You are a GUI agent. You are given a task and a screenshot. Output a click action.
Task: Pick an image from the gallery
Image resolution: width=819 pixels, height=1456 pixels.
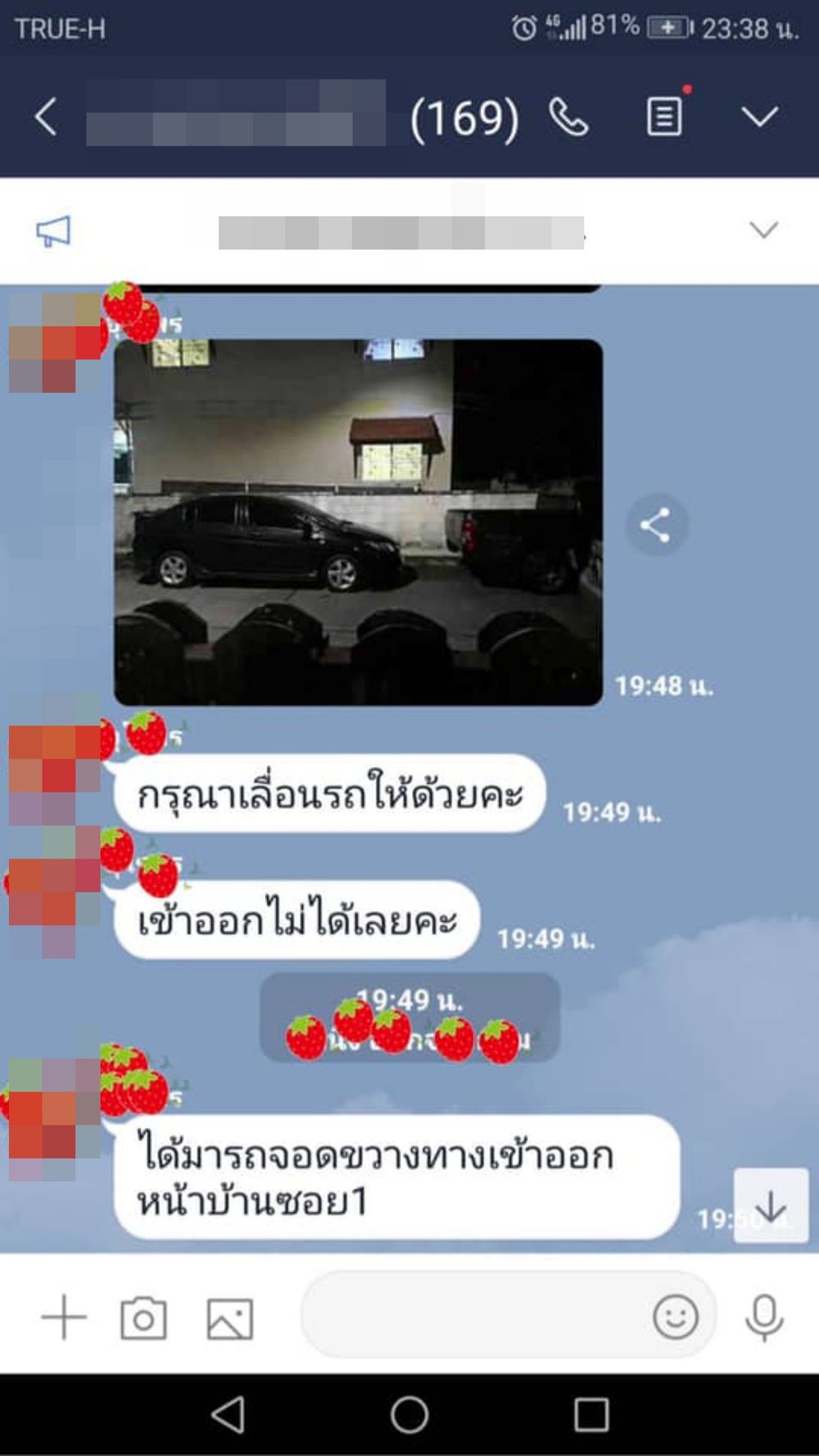(229, 1318)
